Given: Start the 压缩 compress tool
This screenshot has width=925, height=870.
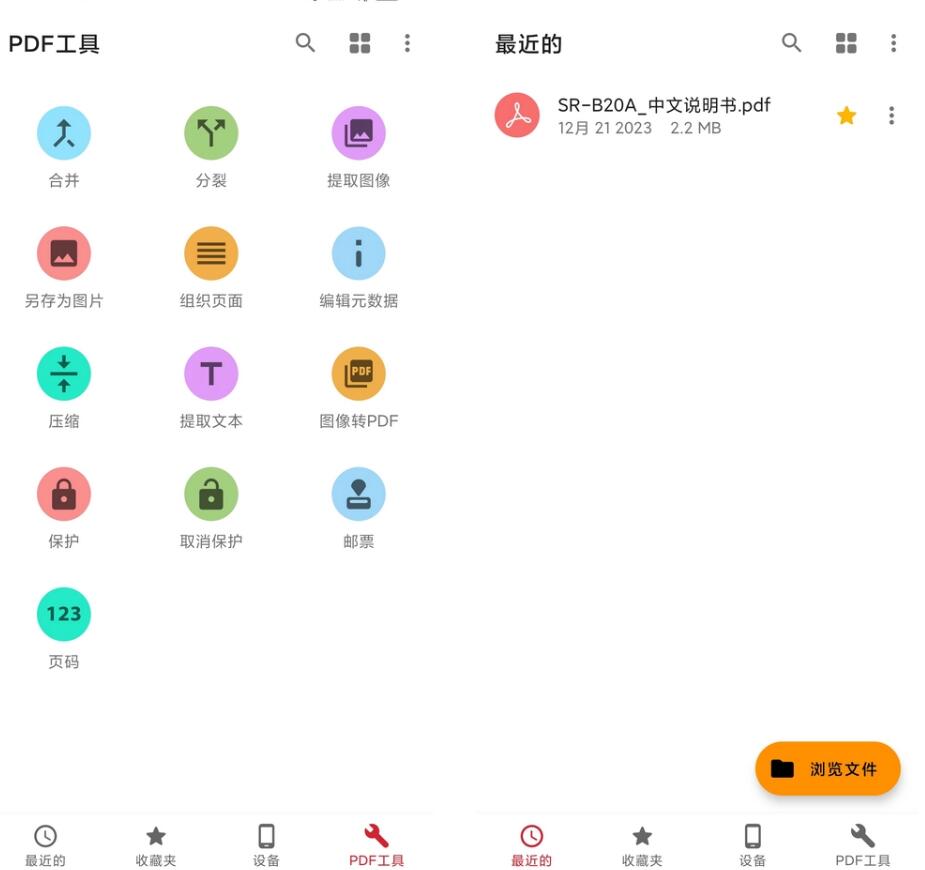Looking at the screenshot, I should (x=64, y=374).
